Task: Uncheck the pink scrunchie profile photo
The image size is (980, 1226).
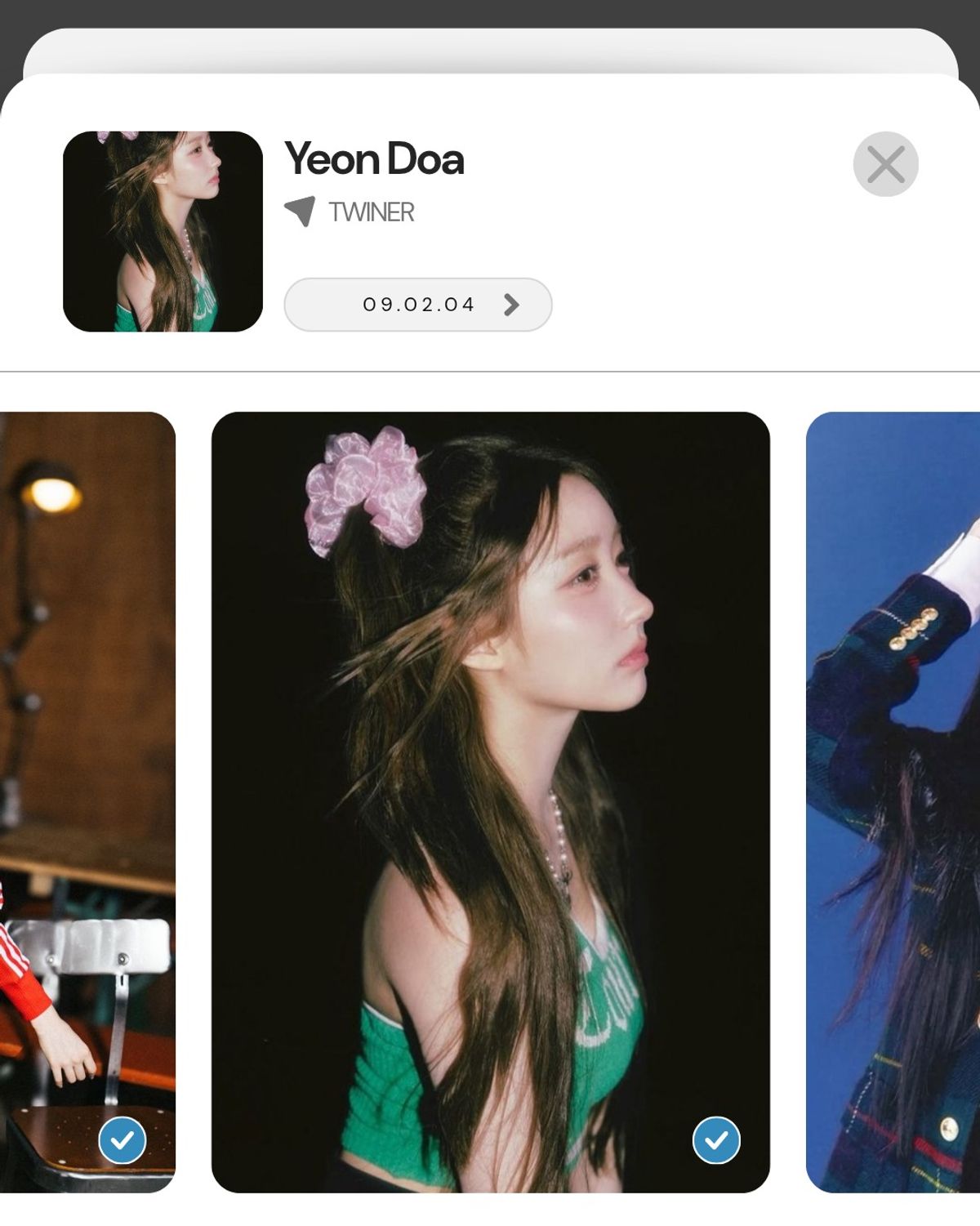Action: tap(716, 1139)
